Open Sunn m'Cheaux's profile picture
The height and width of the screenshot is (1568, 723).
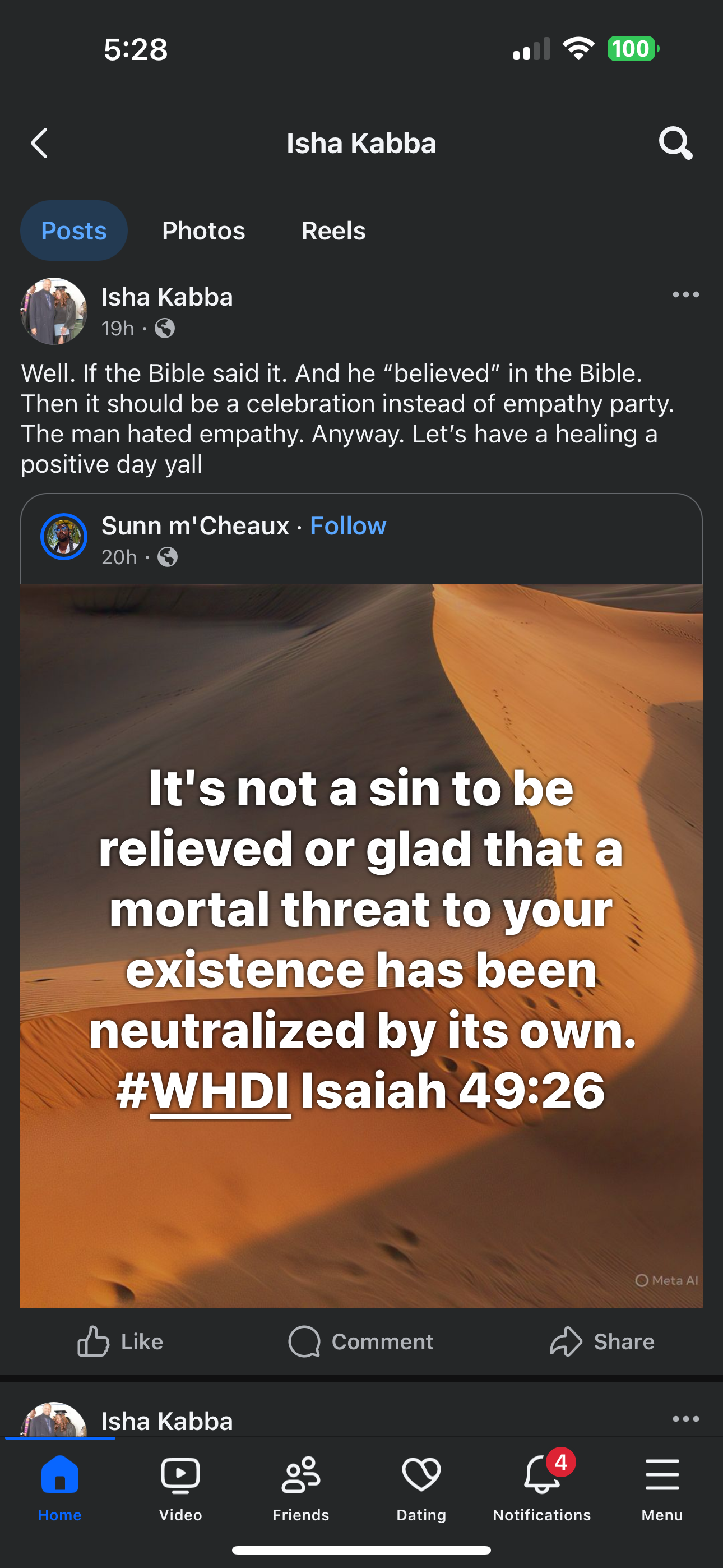64,537
